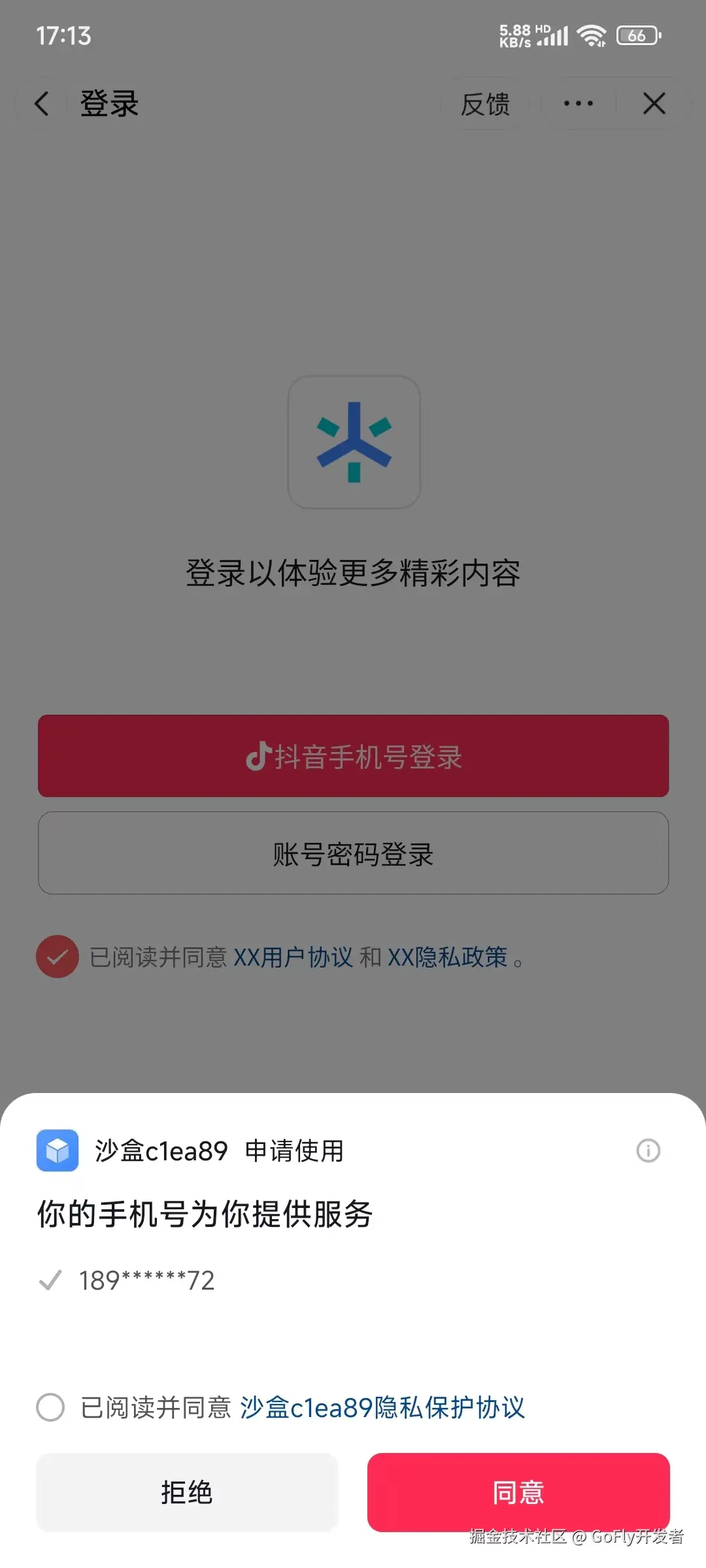Close the mini program with X
Screen dimensions: 706x1568
[654, 104]
